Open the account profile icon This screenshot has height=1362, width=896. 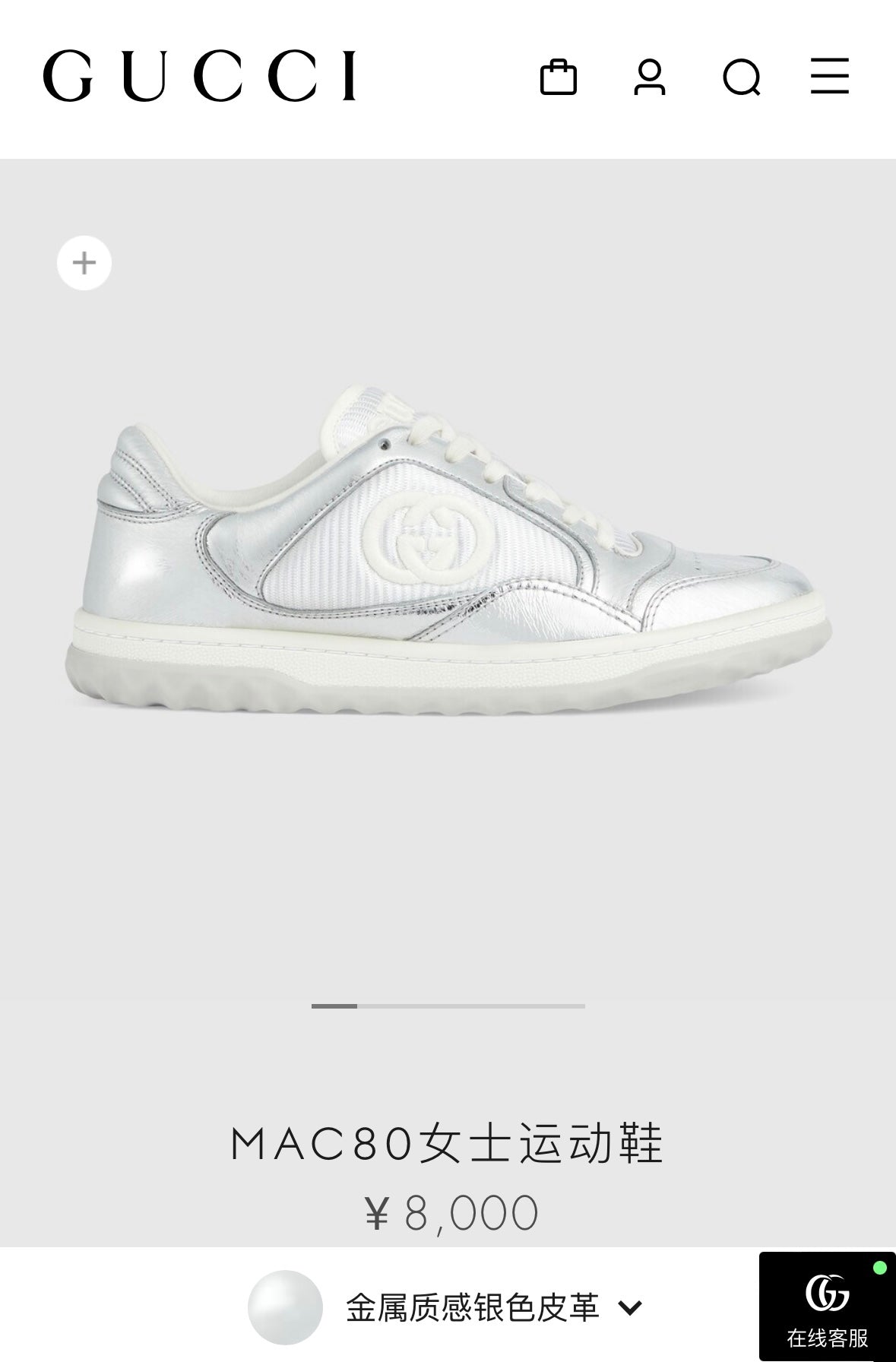click(650, 77)
